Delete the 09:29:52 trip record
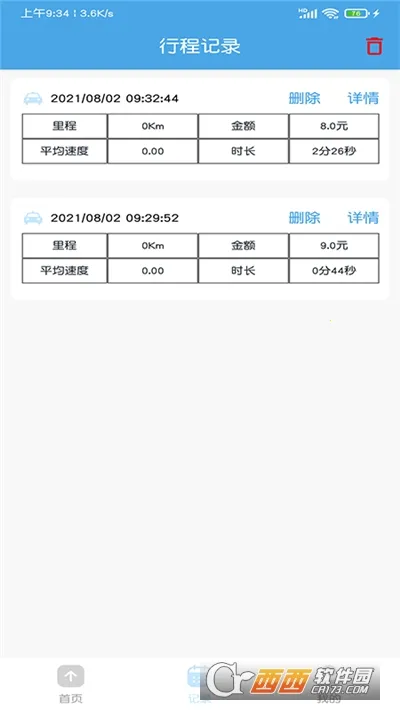The image size is (400, 710). pos(304,218)
